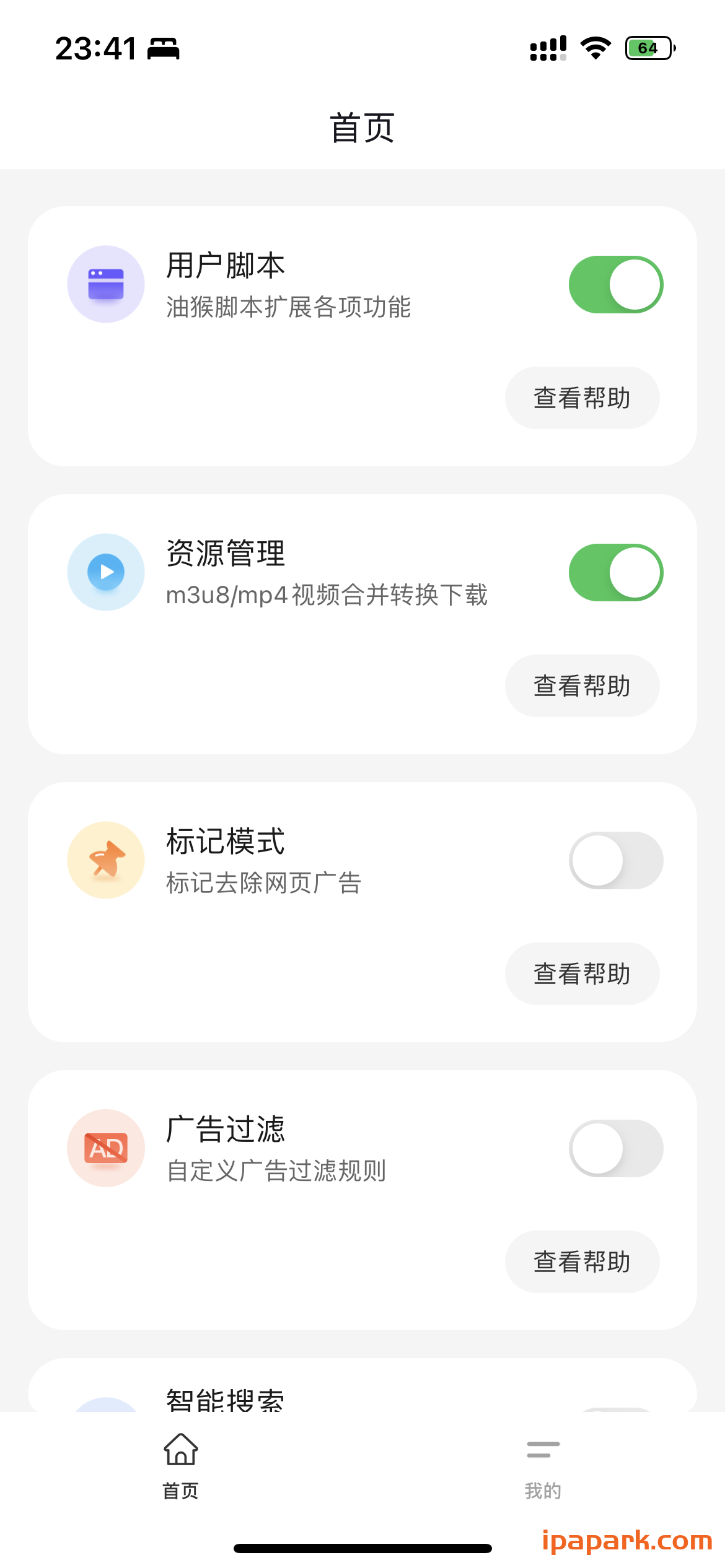Turn on the 广告过滤 switch
This screenshot has width=725, height=1568.
click(615, 1148)
